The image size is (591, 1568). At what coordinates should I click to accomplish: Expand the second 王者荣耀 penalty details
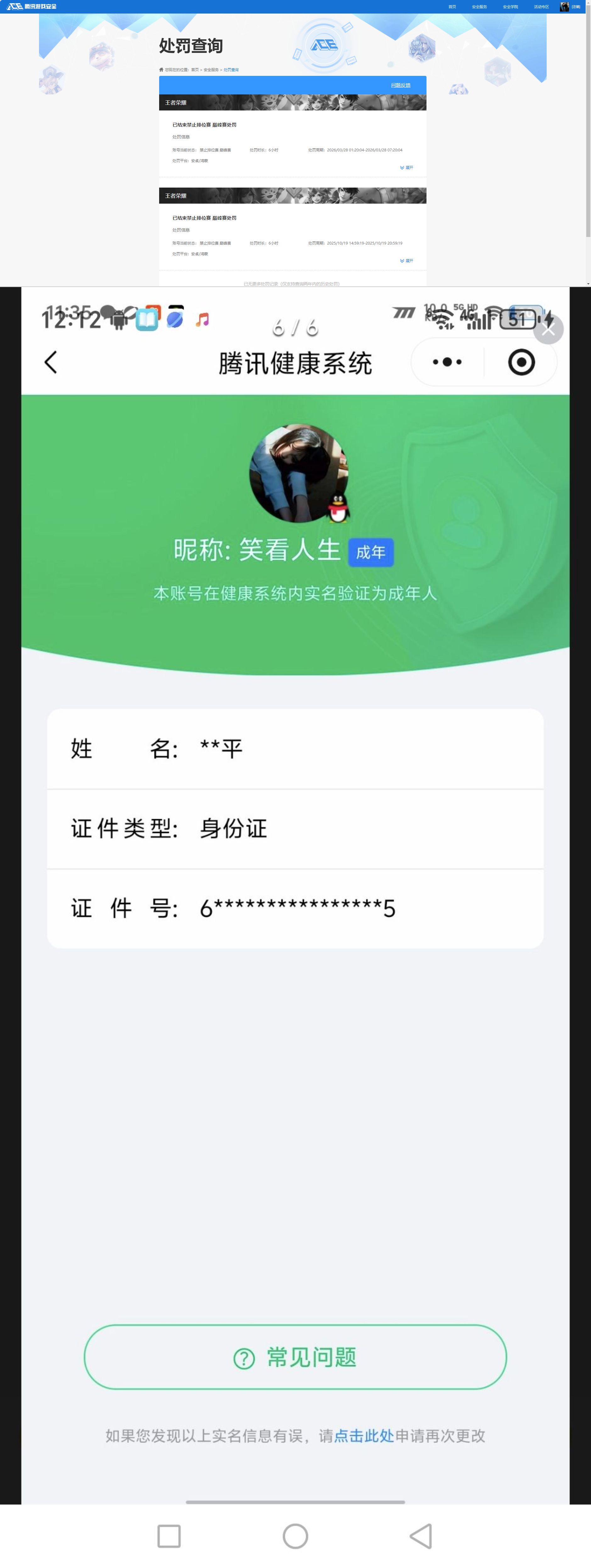(405, 261)
